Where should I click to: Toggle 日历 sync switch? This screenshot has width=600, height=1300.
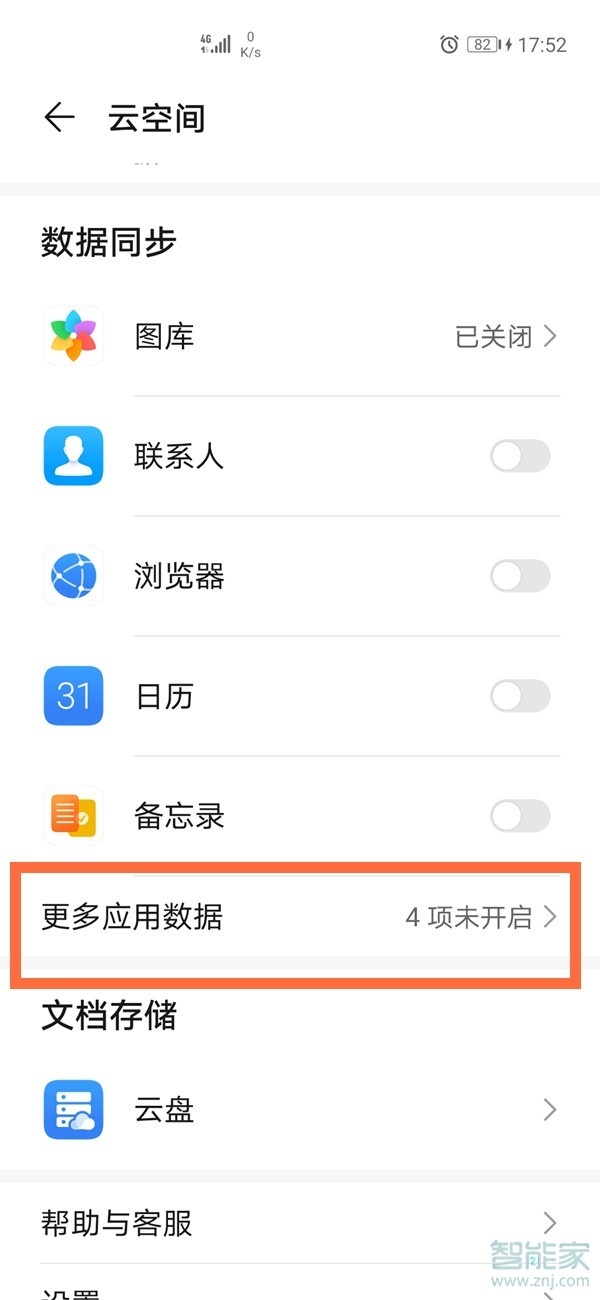coord(519,696)
